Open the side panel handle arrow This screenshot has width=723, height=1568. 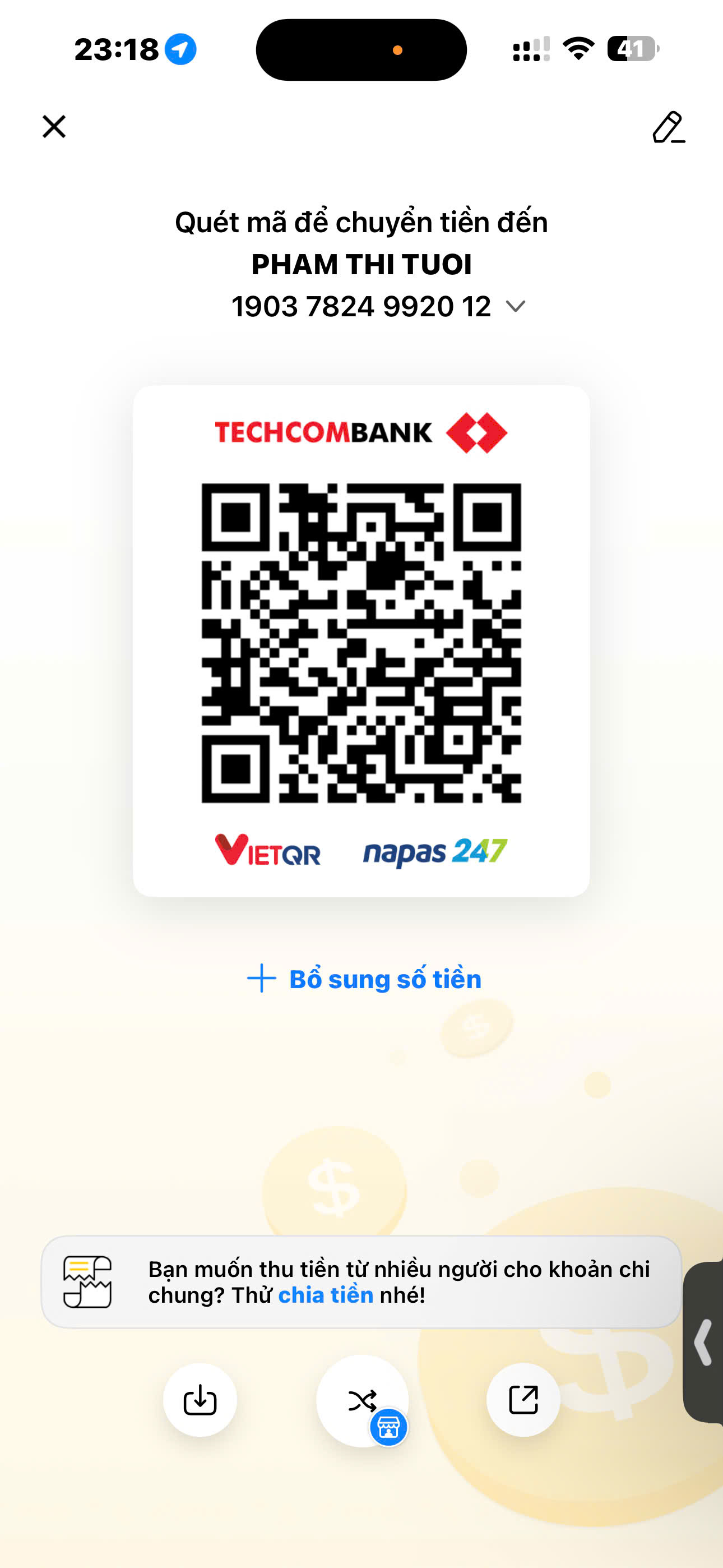703,1341
